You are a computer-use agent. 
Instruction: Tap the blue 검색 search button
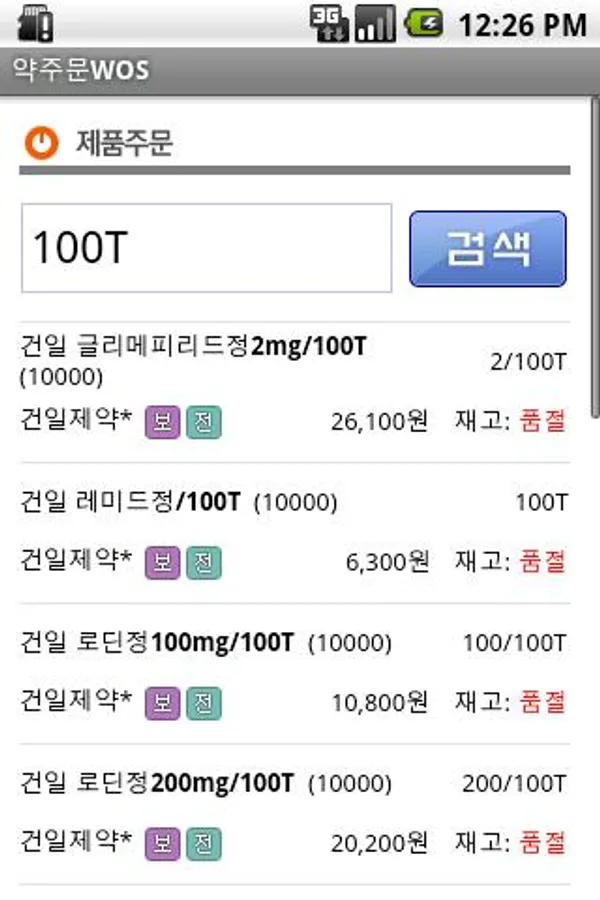coord(487,249)
